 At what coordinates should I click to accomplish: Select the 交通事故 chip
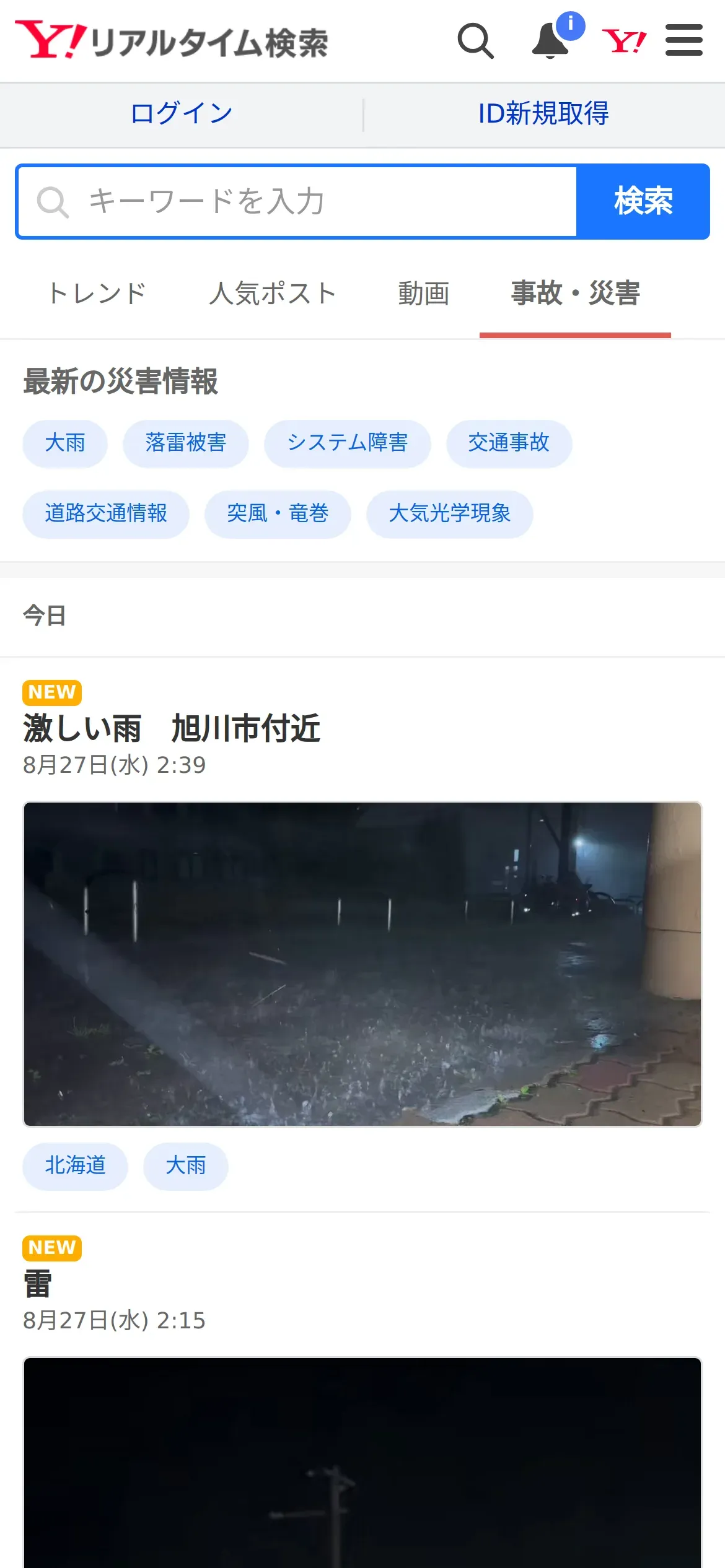pyautogui.click(x=509, y=443)
